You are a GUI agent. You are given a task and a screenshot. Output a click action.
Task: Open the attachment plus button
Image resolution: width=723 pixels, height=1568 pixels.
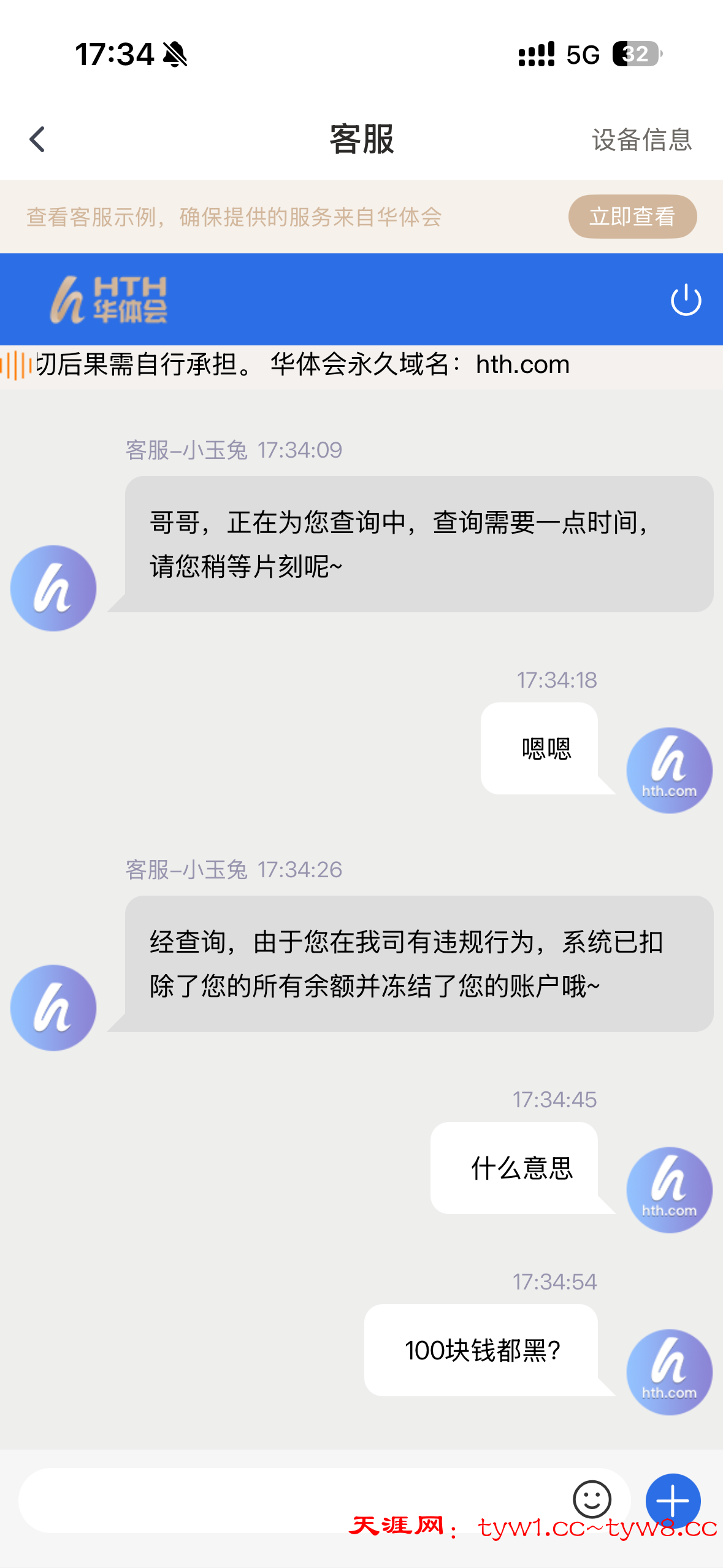[673, 1501]
